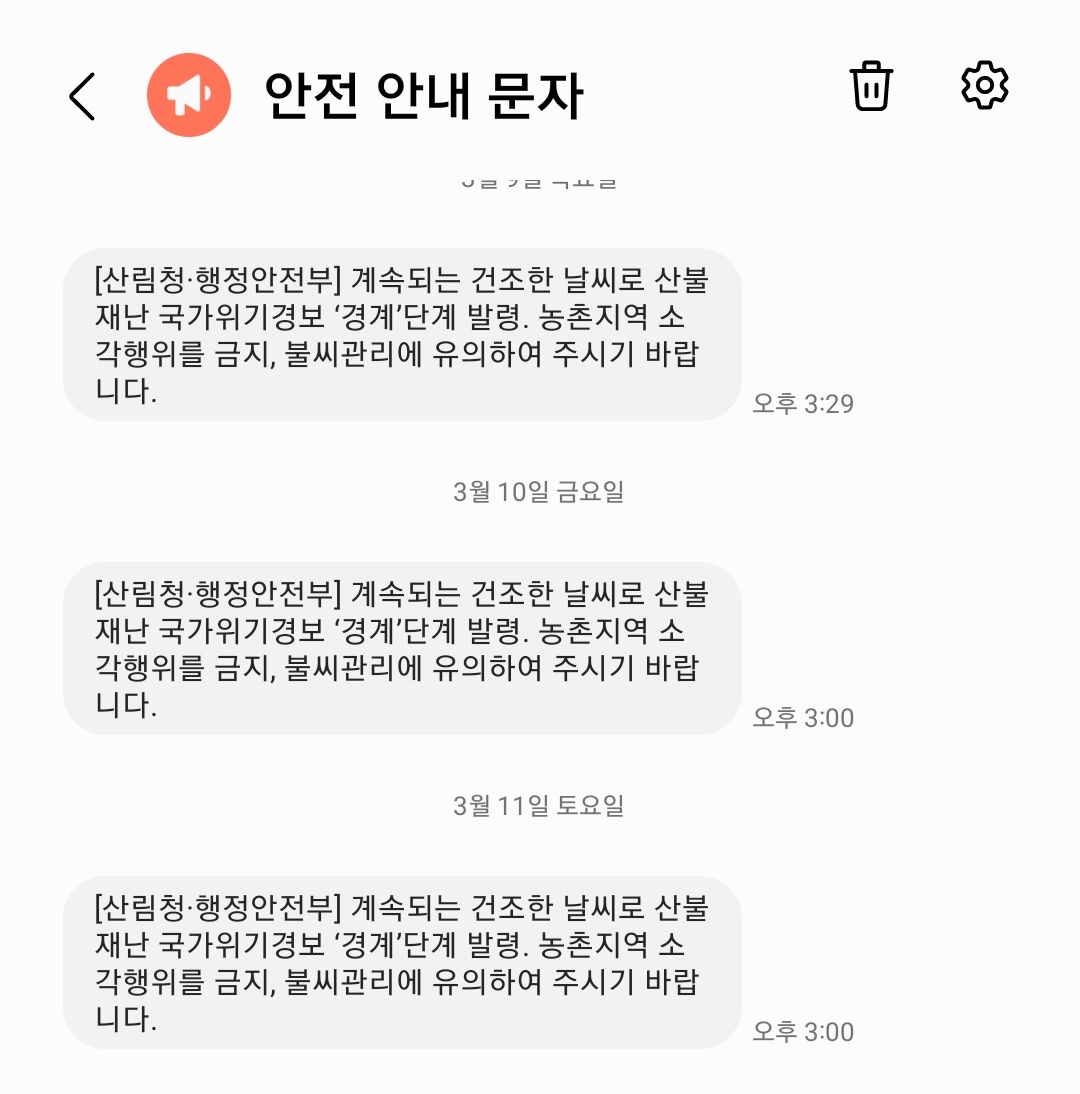Open settings with the gear icon
The image size is (1080, 1094).
coord(984,85)
